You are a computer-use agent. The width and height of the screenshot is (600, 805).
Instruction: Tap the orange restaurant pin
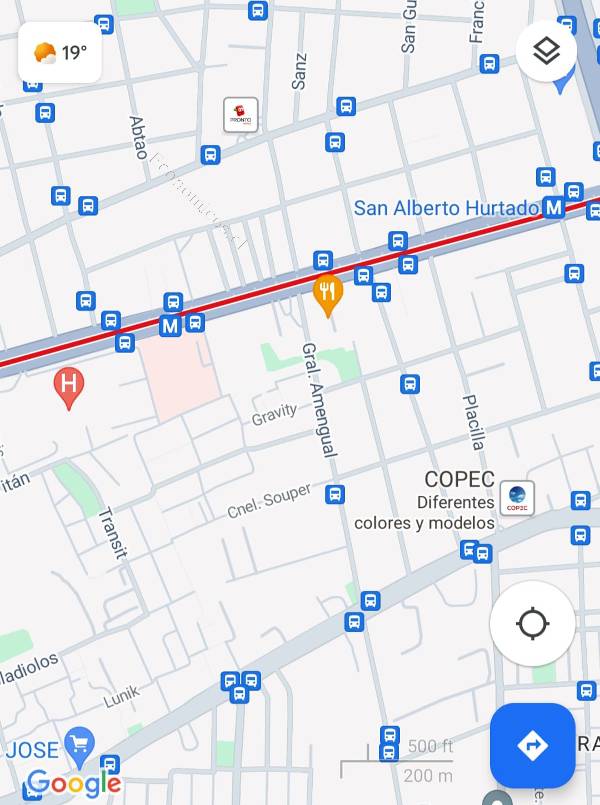click(328, 293)
